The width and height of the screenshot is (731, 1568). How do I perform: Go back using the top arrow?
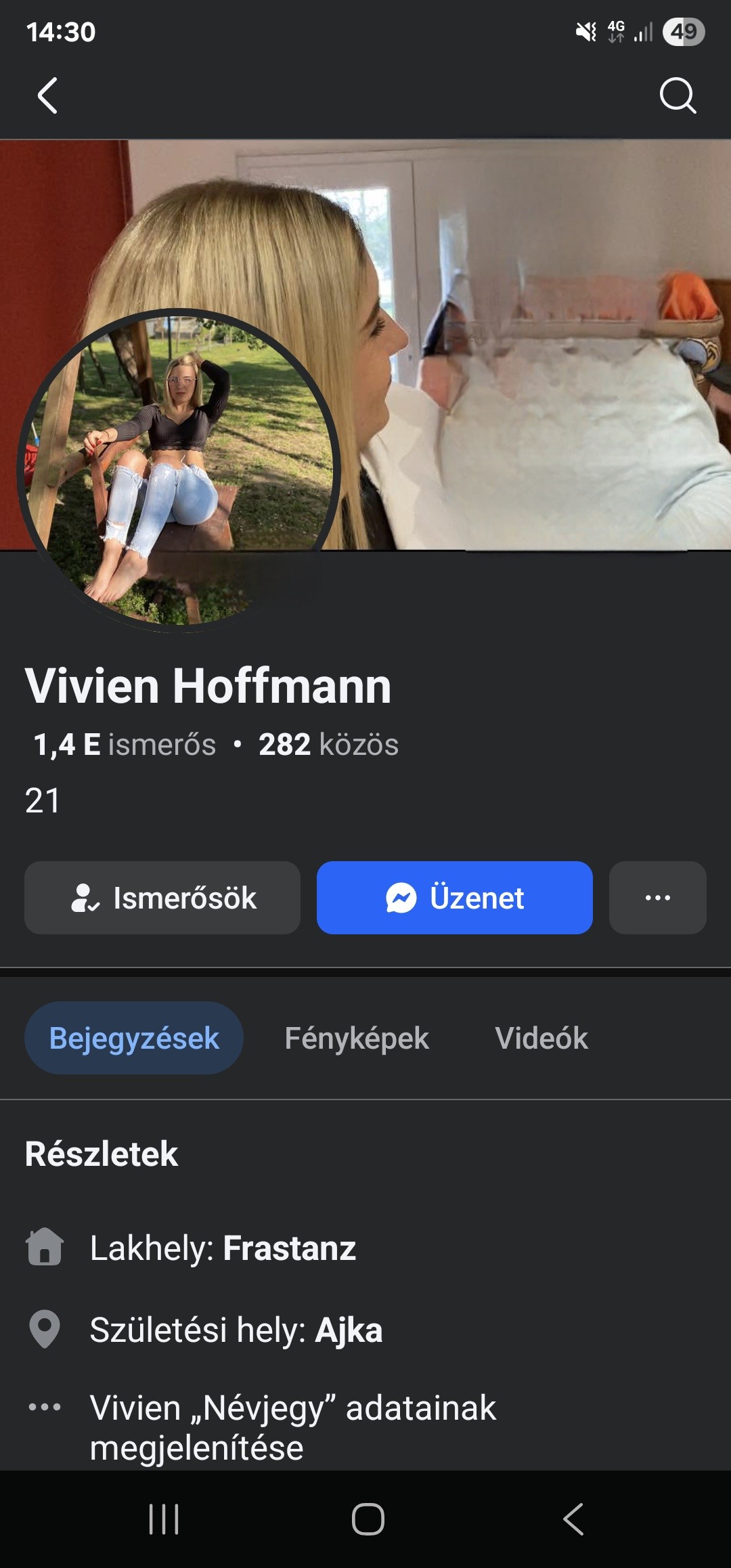point(47,95)
